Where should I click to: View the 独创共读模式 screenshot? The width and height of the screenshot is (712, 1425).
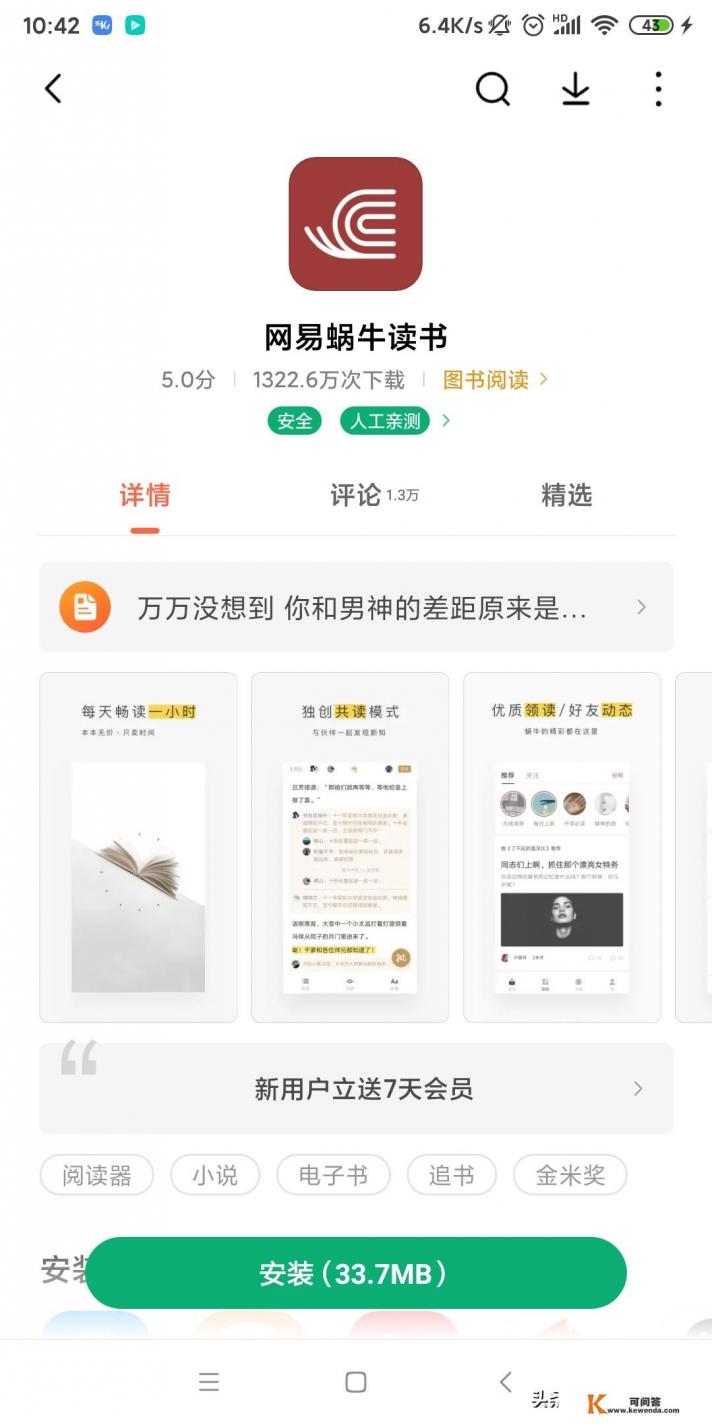tap(350, 847)
